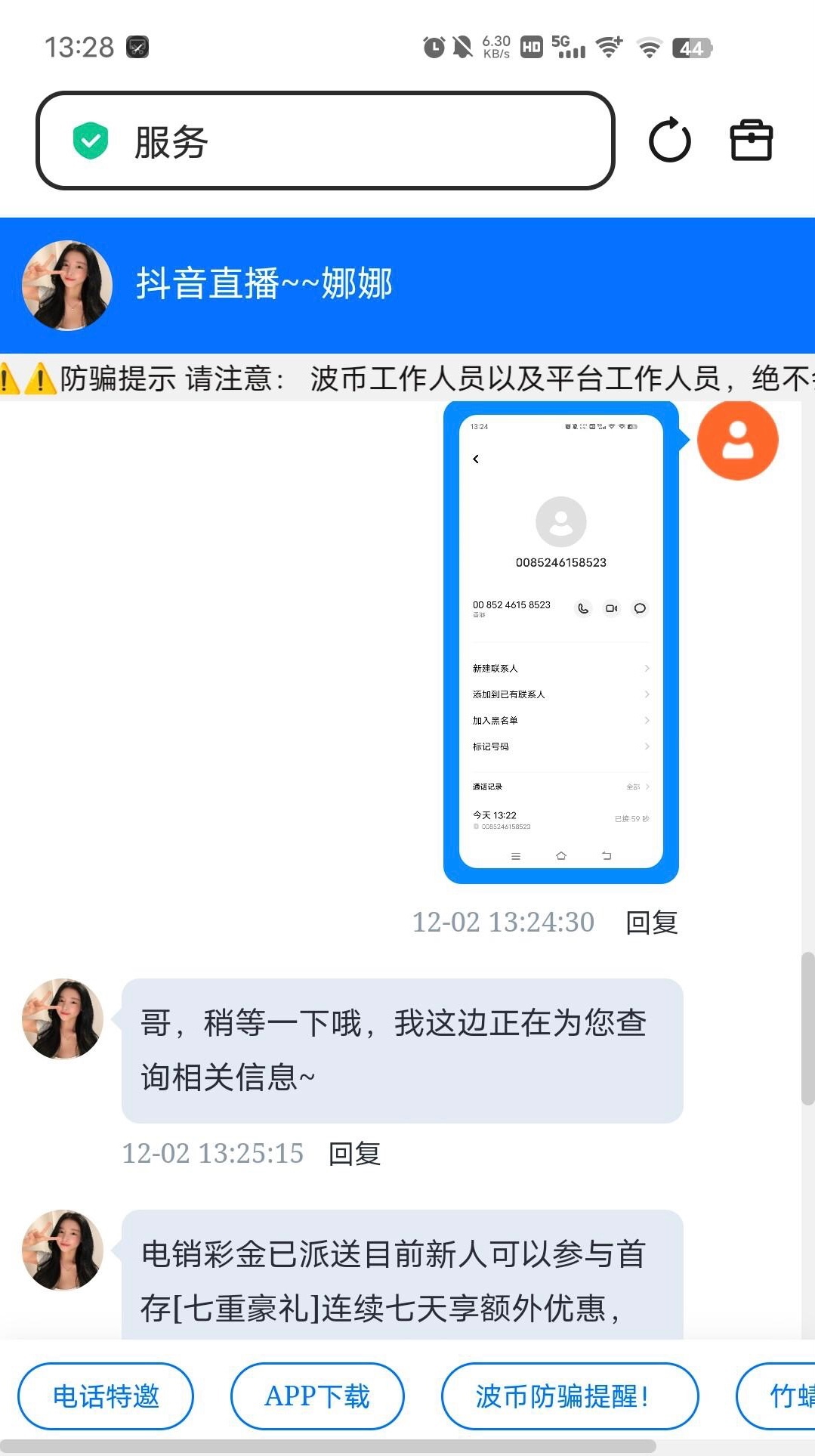This screenshot has width=815, height=1456.
Task: Reply to the 13:25:15 message
Action: pyautogui.click(x=354, y=1154)
